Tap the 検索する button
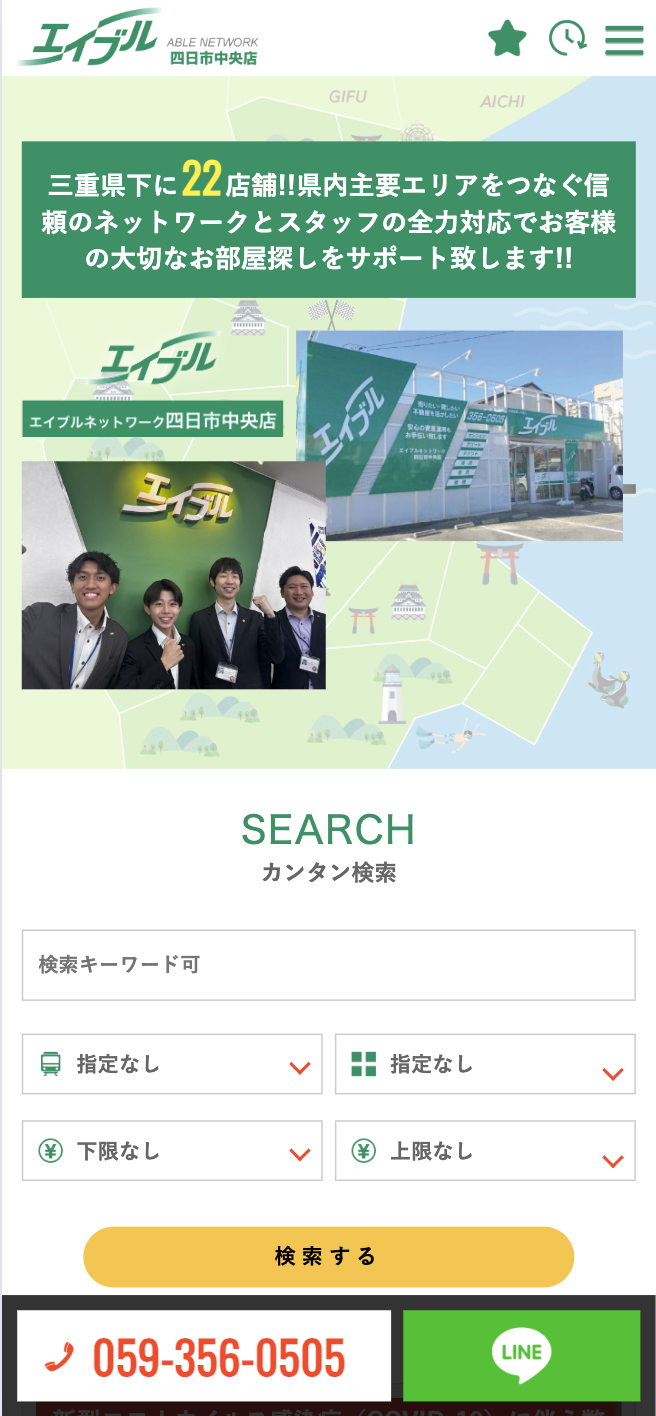 pyautogui.click(x=328, y=1256)
